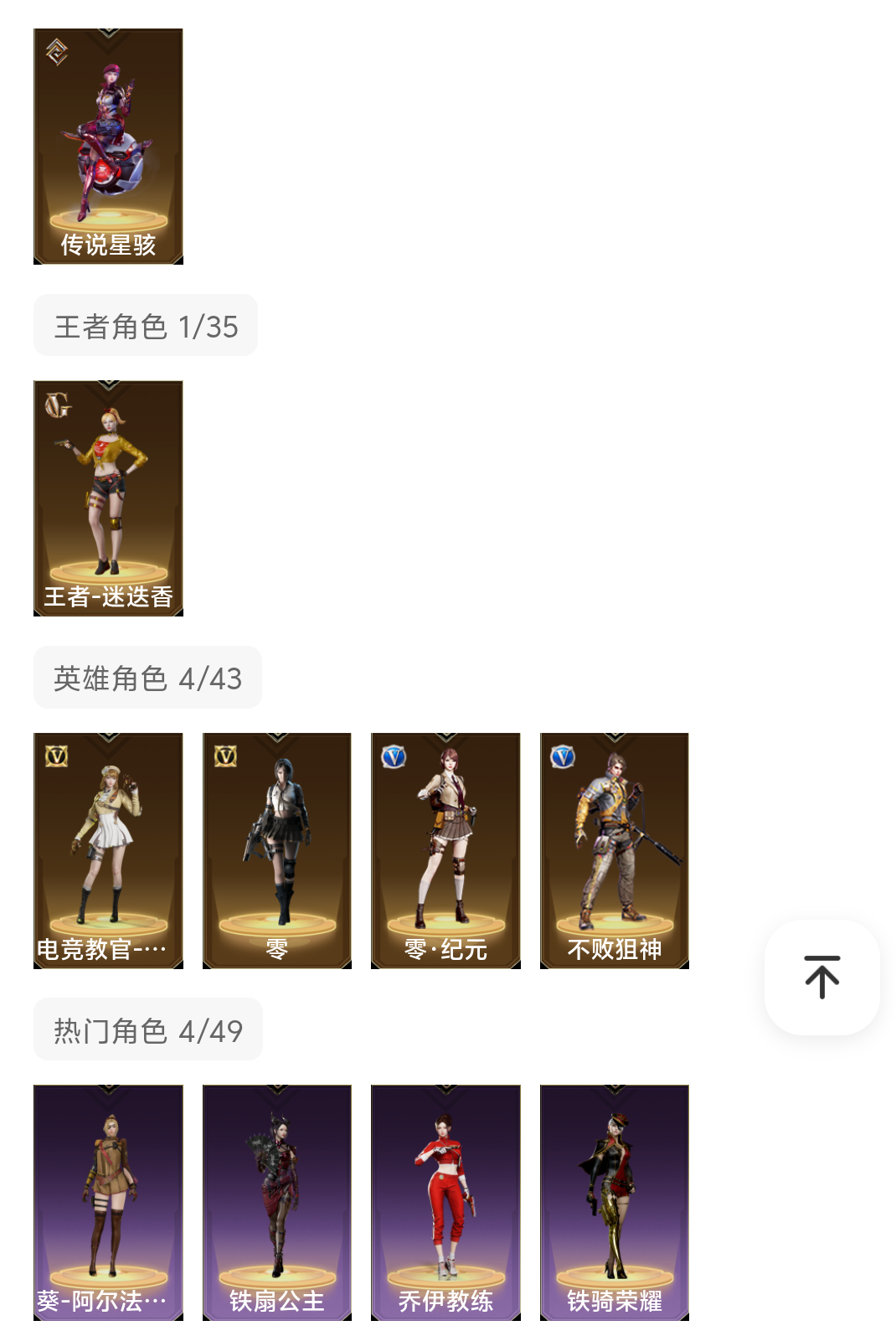The image size is (896, 1336).
Task: Select the 王者-迷迭香 character card
Action: 107,498
